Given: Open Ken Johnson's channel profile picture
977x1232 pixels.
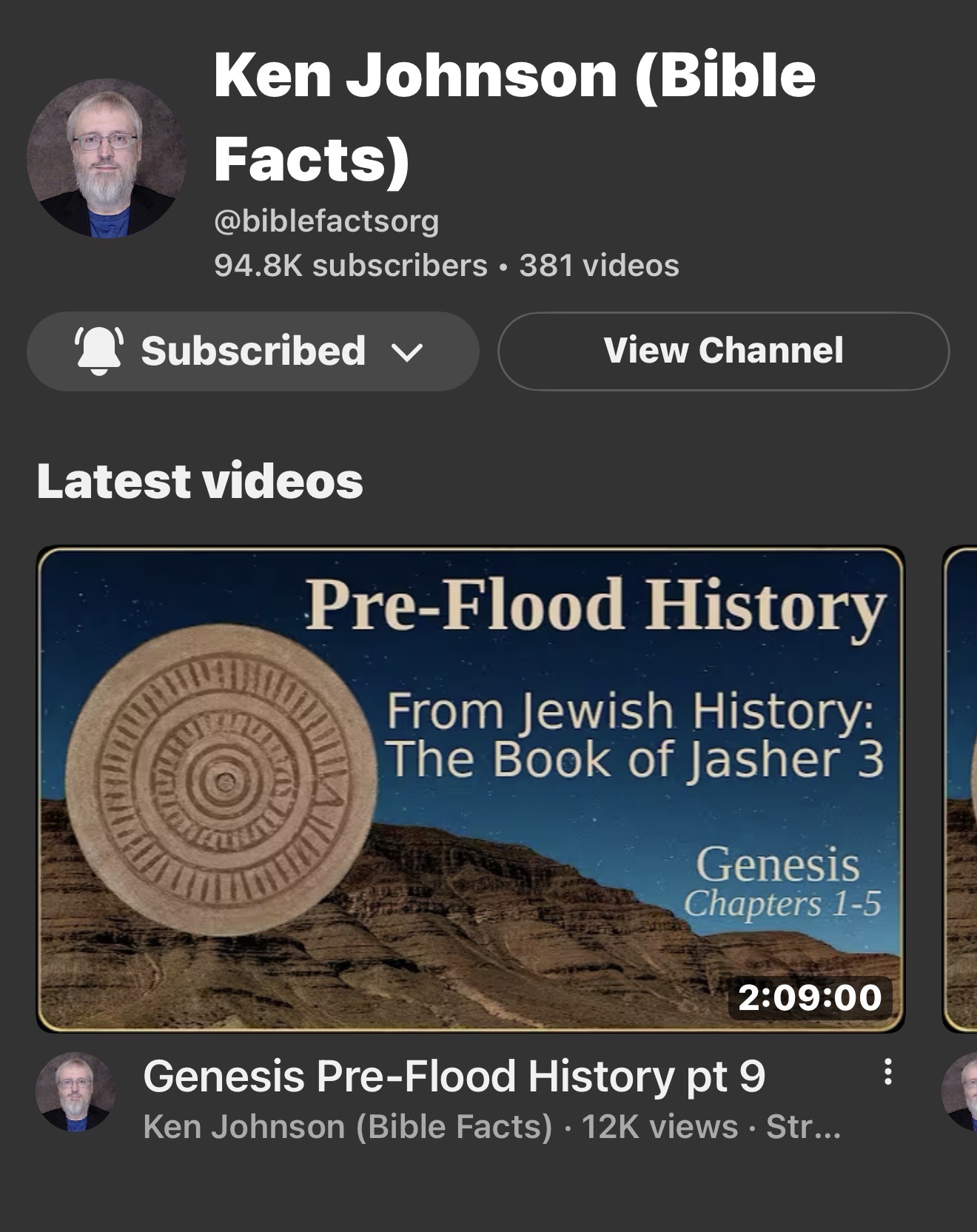Looking at the screenshot, I should (106, 158).
